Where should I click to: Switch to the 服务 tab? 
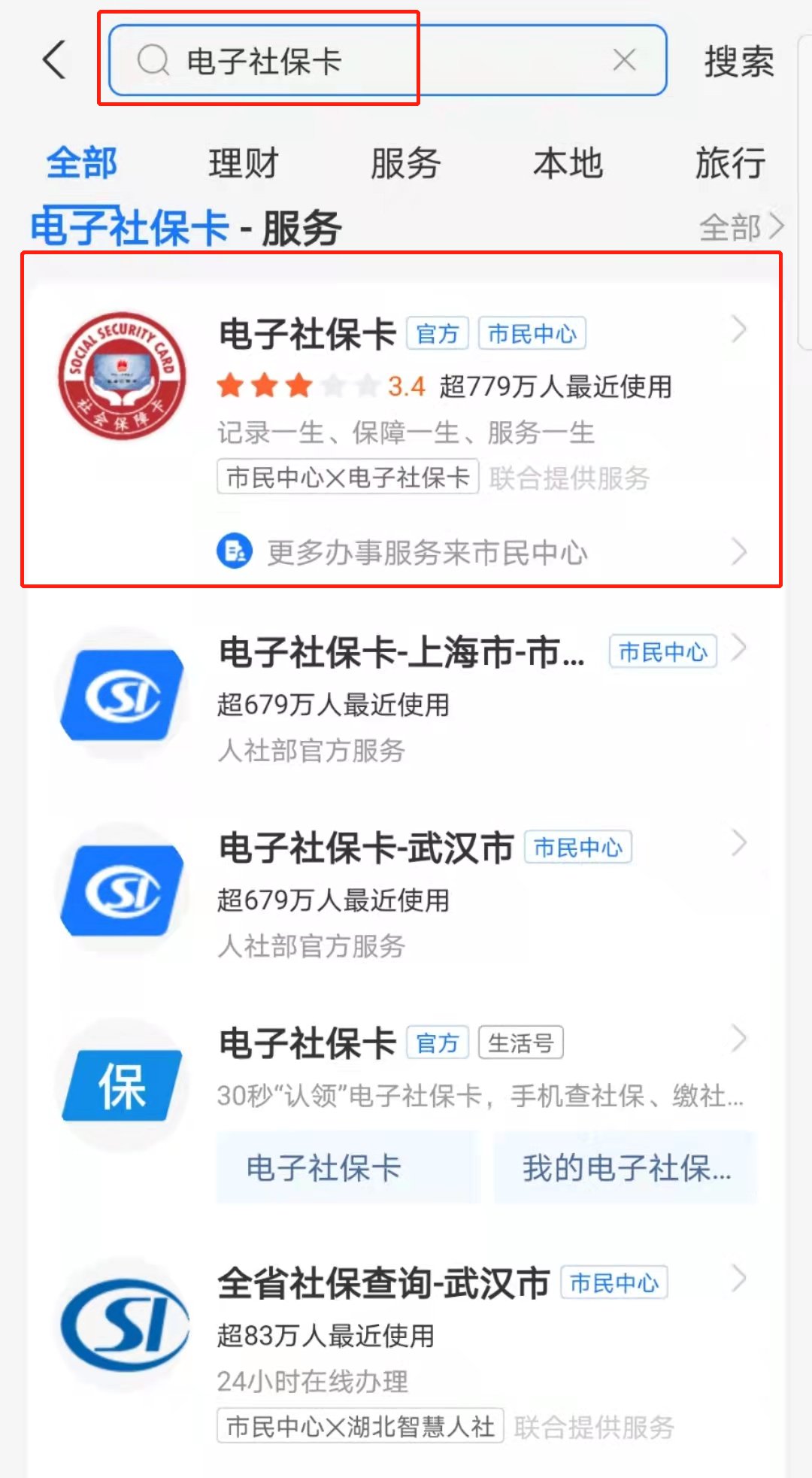tap(406, 163)
